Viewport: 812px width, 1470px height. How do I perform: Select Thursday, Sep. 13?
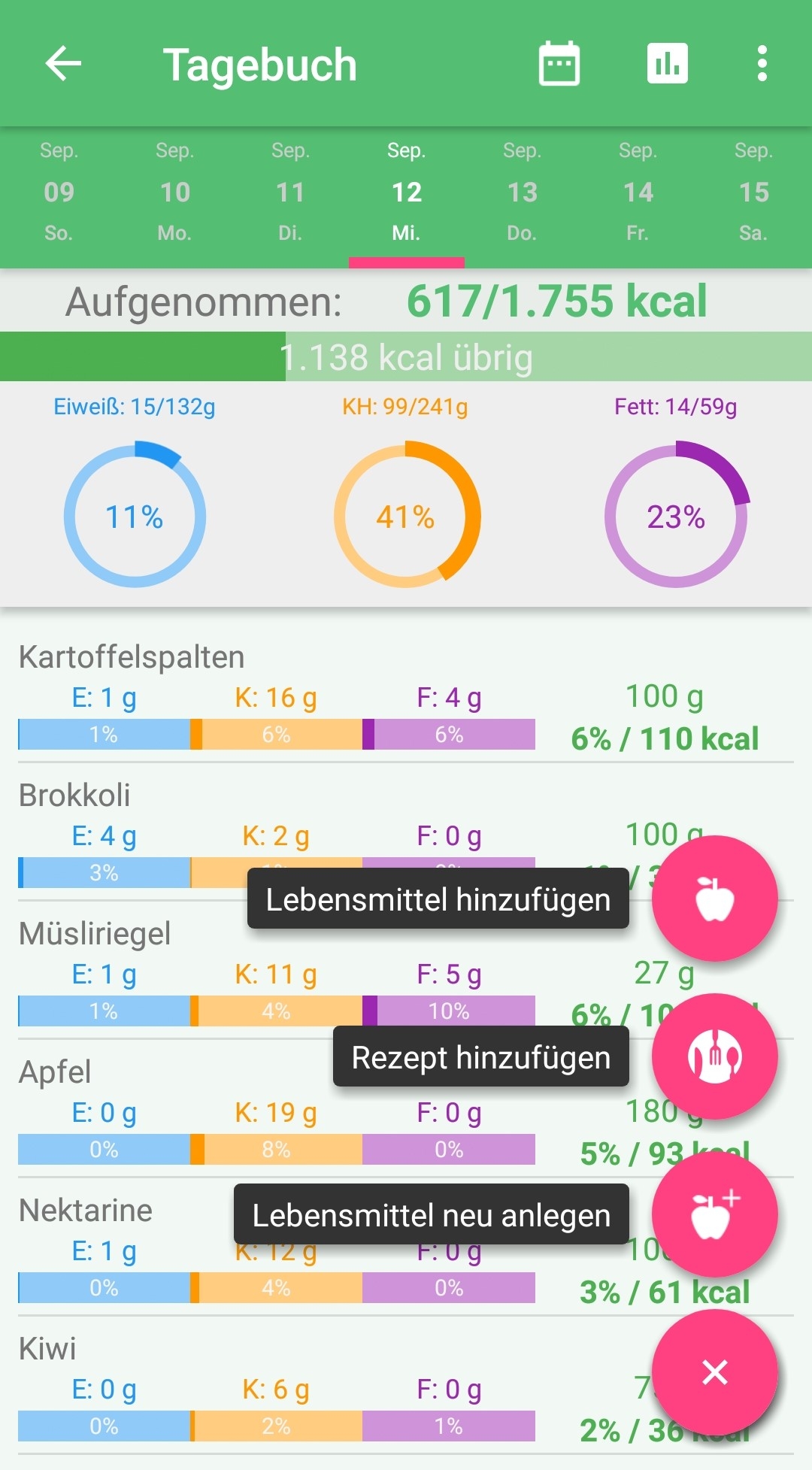click(522, 192)
